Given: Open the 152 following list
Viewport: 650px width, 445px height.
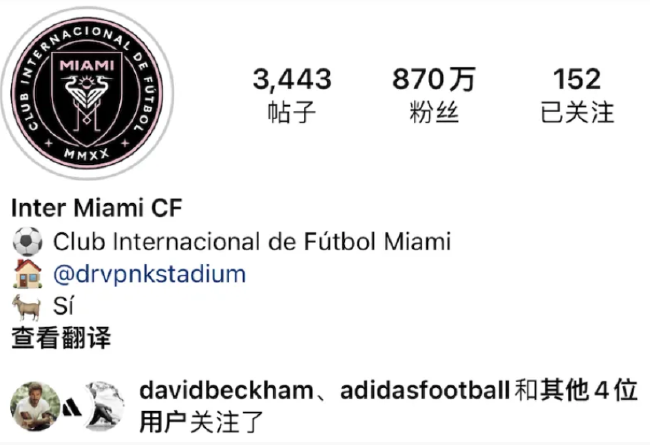Looking at the screenshot, I should click(577, 94).
